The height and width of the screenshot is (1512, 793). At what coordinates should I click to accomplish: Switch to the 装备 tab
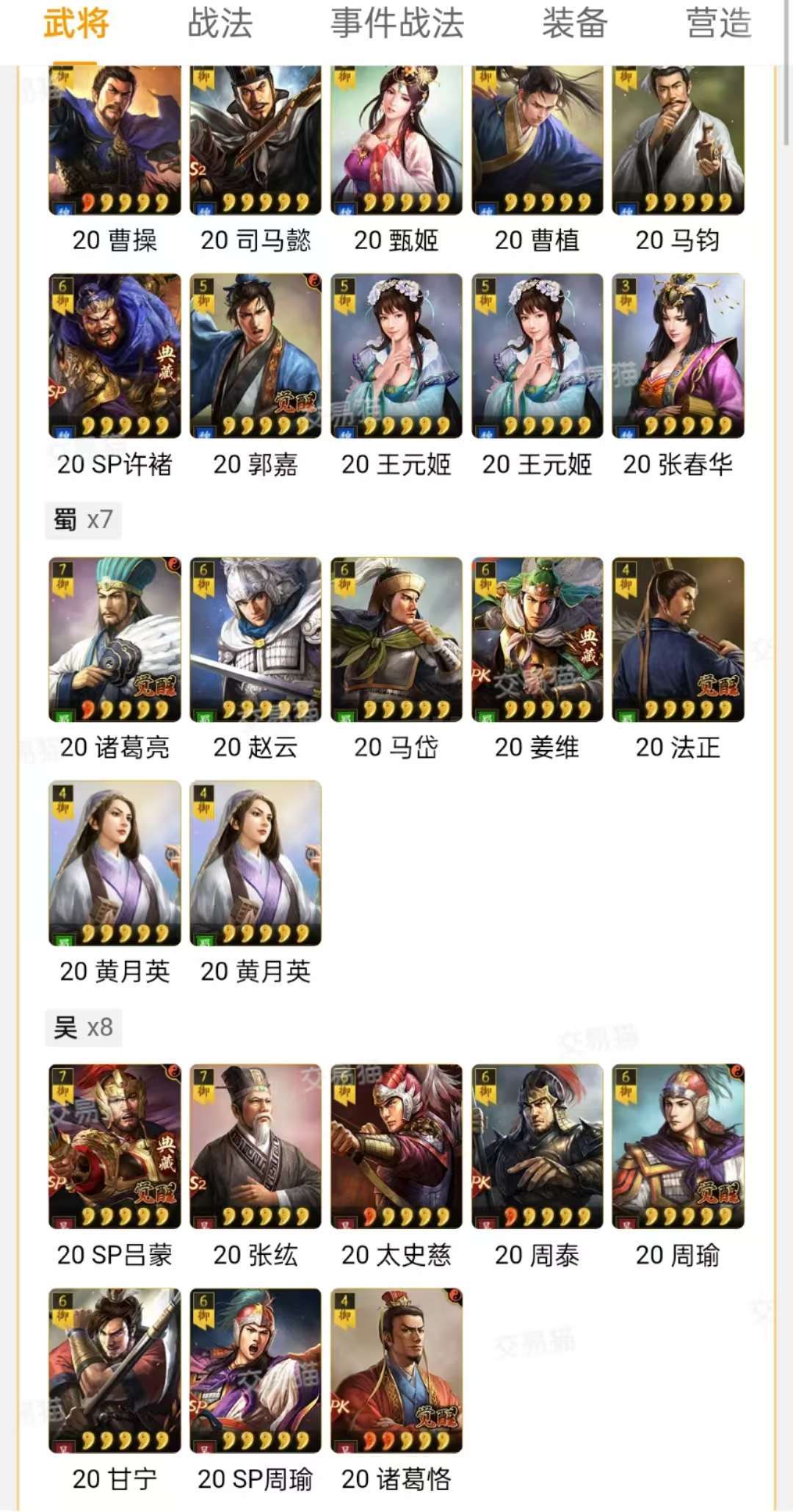(x=575, y=24)
